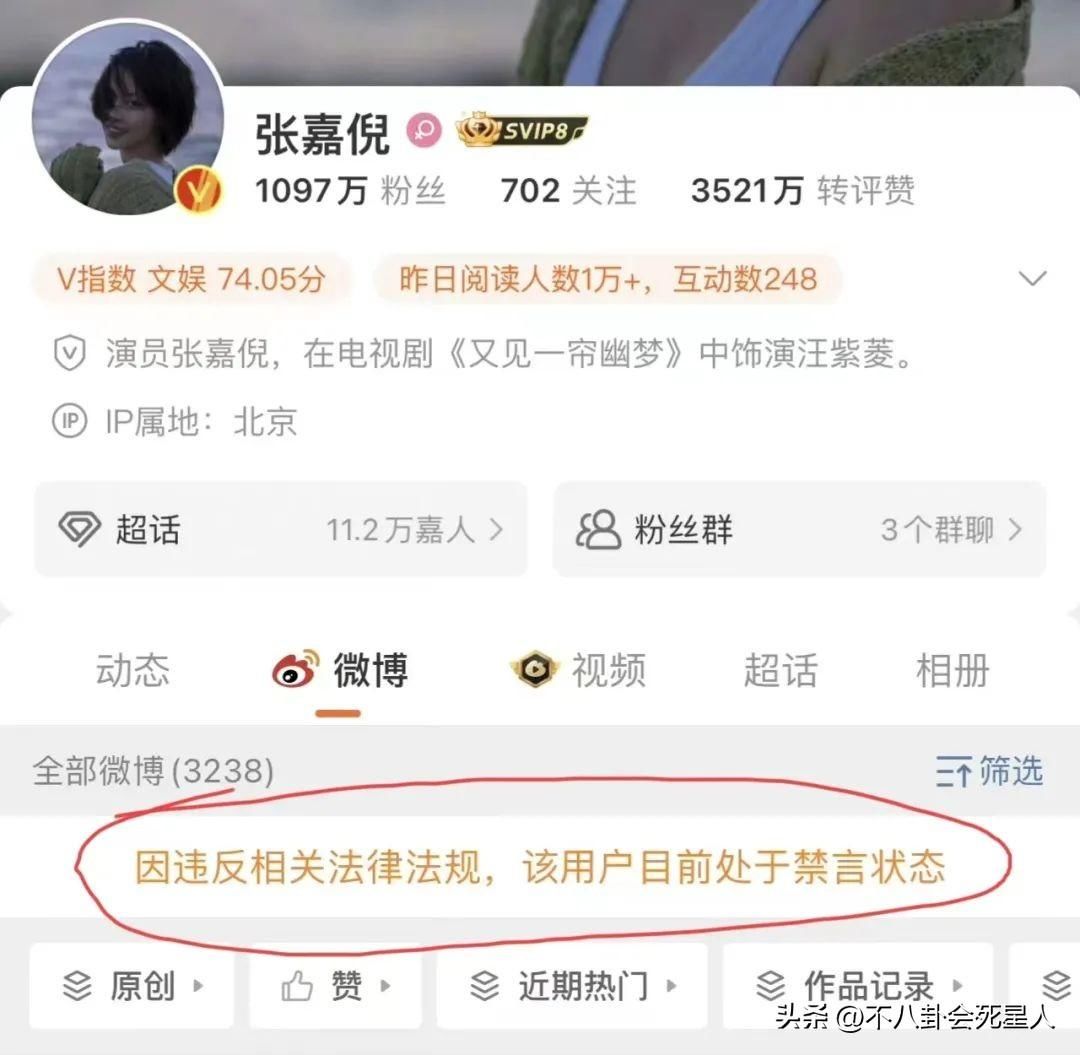
Task: Expand the profile details chevron
Action: click(x=1032, y=279)
